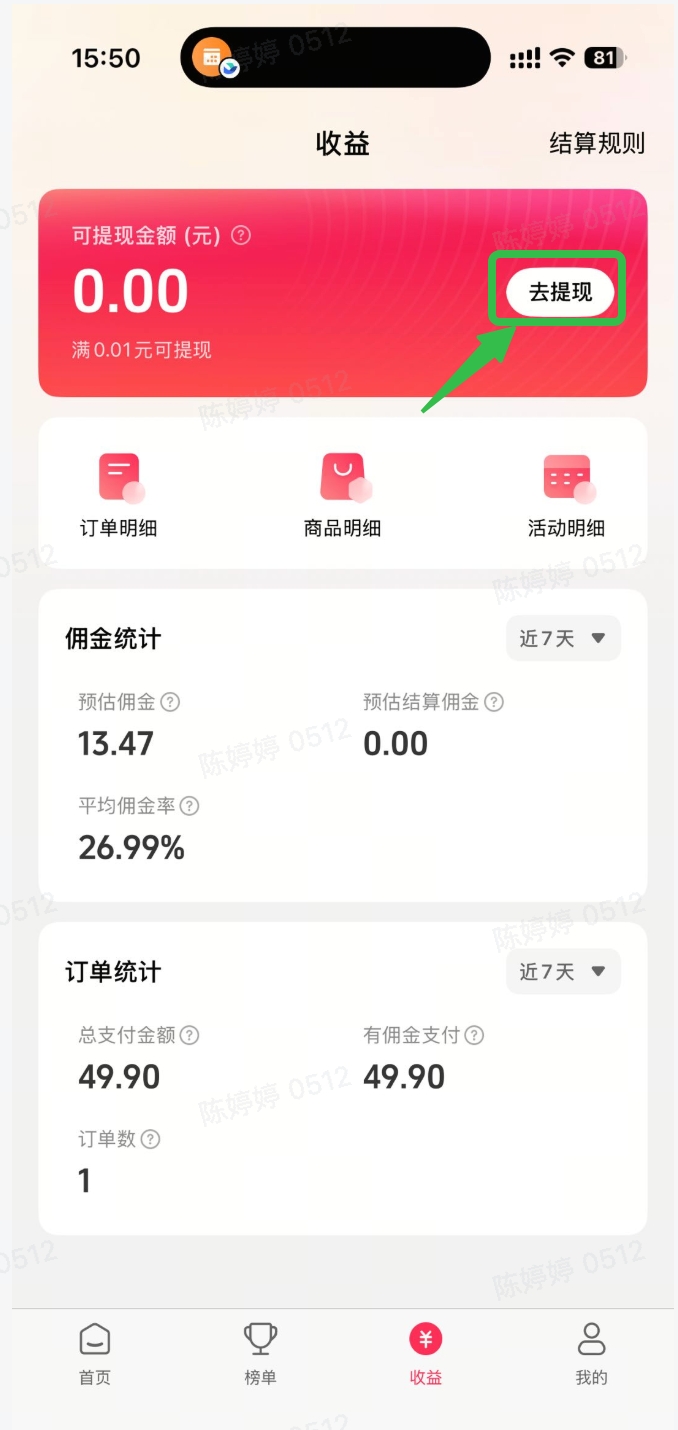678x1430 pixels.
Task: Show help for 预估佣金
Action: point(171,702)
